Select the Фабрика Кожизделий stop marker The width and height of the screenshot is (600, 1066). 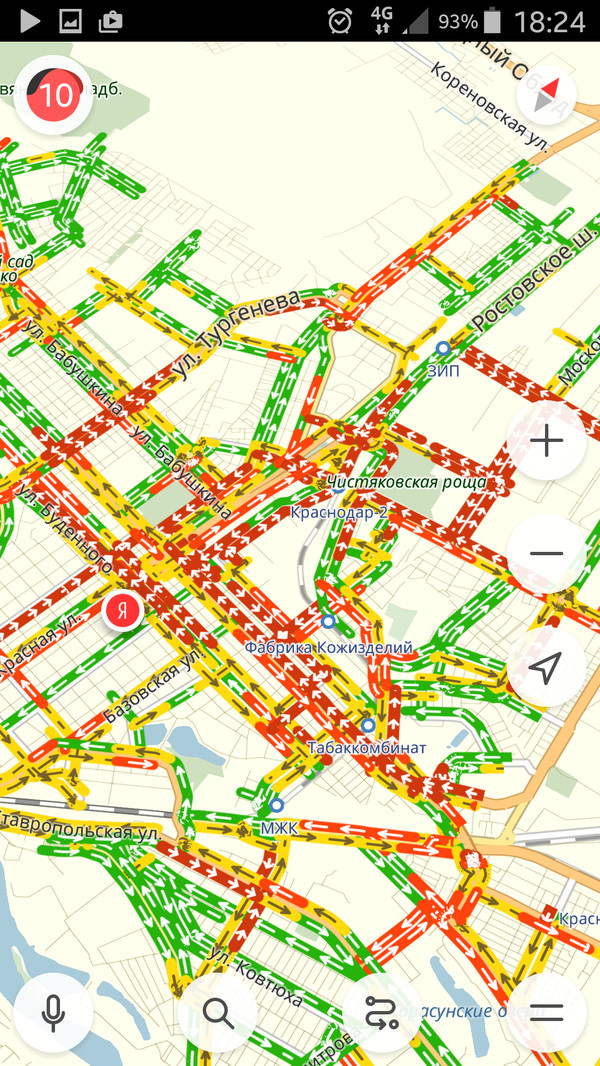click(x=328, y=621)
